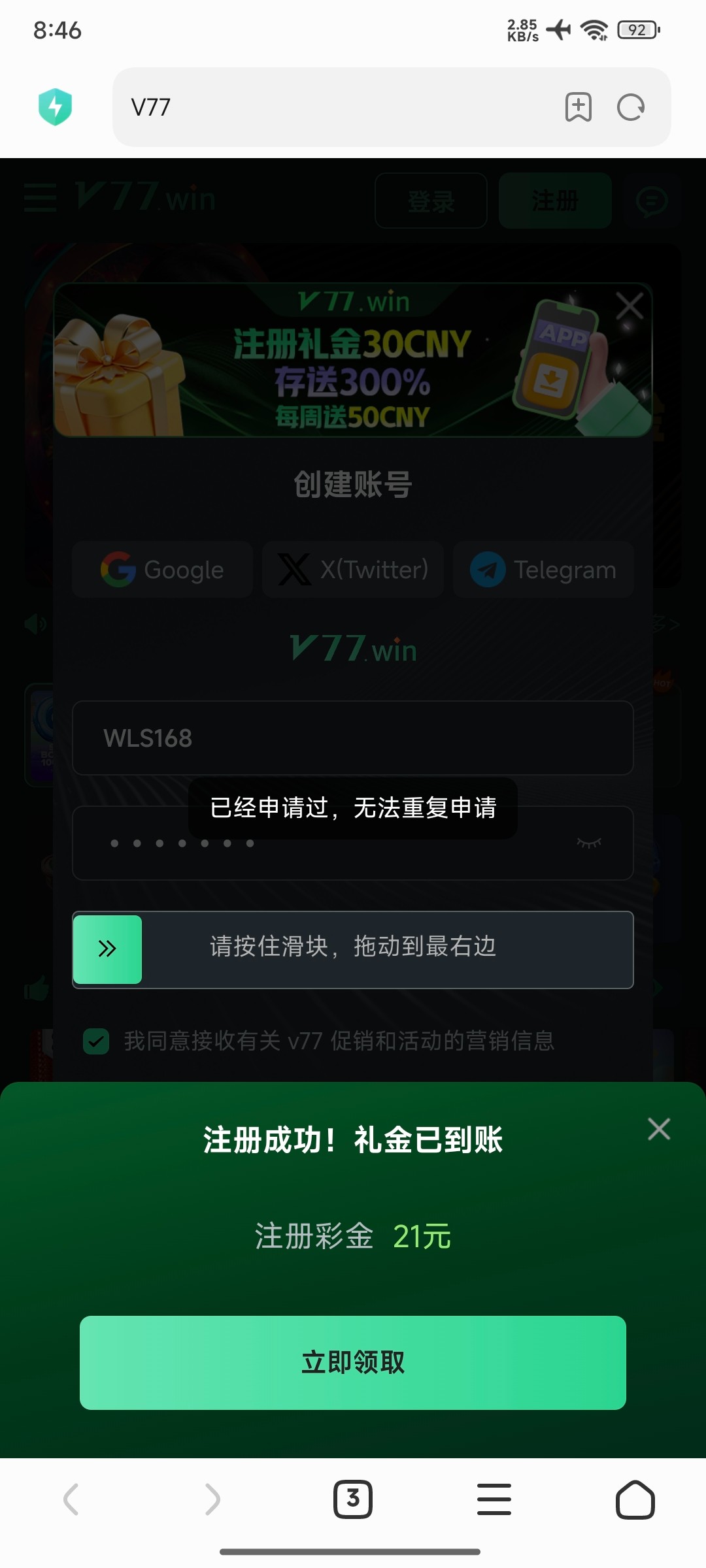Viewport: 706px width, 1568px height.
Task: Go back to previous page
Action: [x=71, y=1499]
